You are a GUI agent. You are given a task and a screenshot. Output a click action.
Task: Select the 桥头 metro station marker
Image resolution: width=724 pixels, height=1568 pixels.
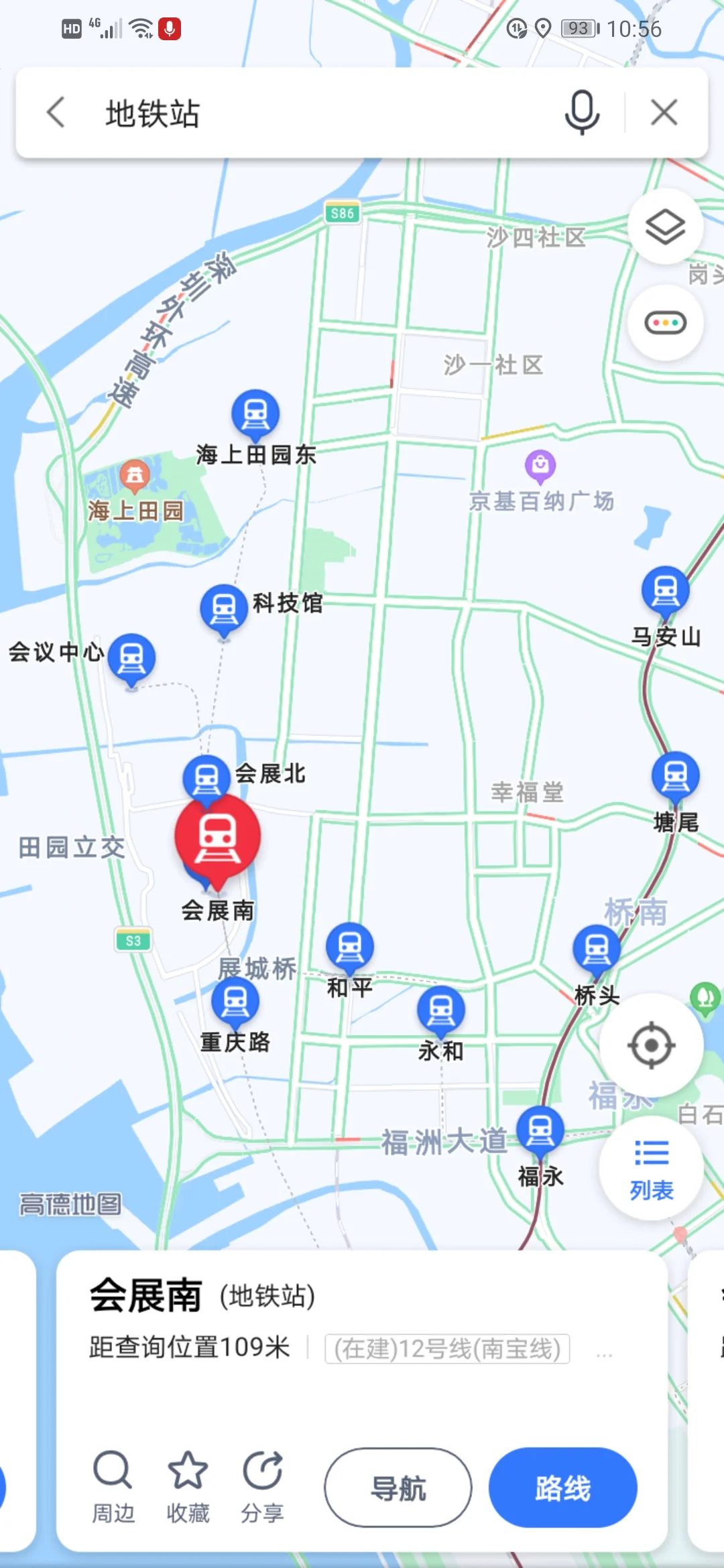pyautogui.click(x=595, y=947)
